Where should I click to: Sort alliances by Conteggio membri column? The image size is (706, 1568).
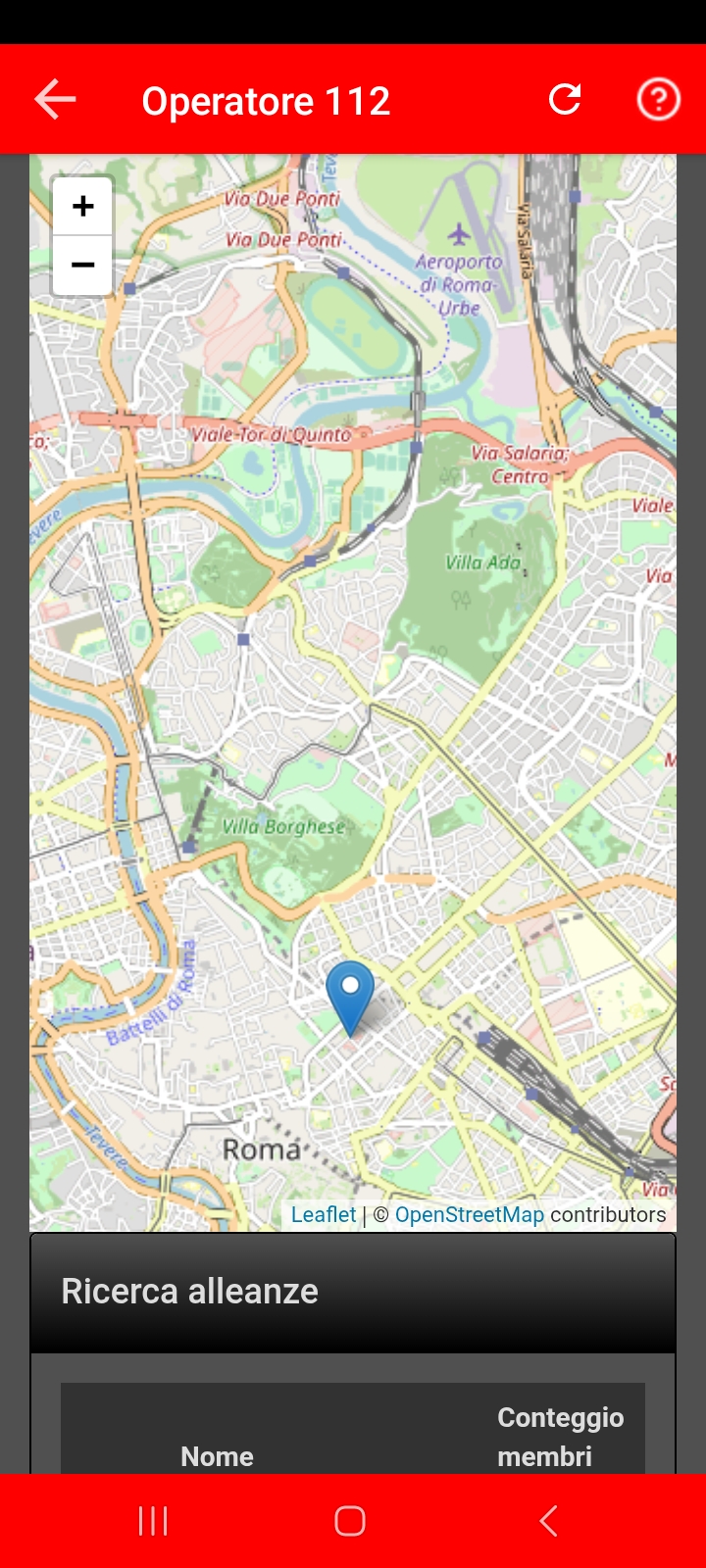559,1437
